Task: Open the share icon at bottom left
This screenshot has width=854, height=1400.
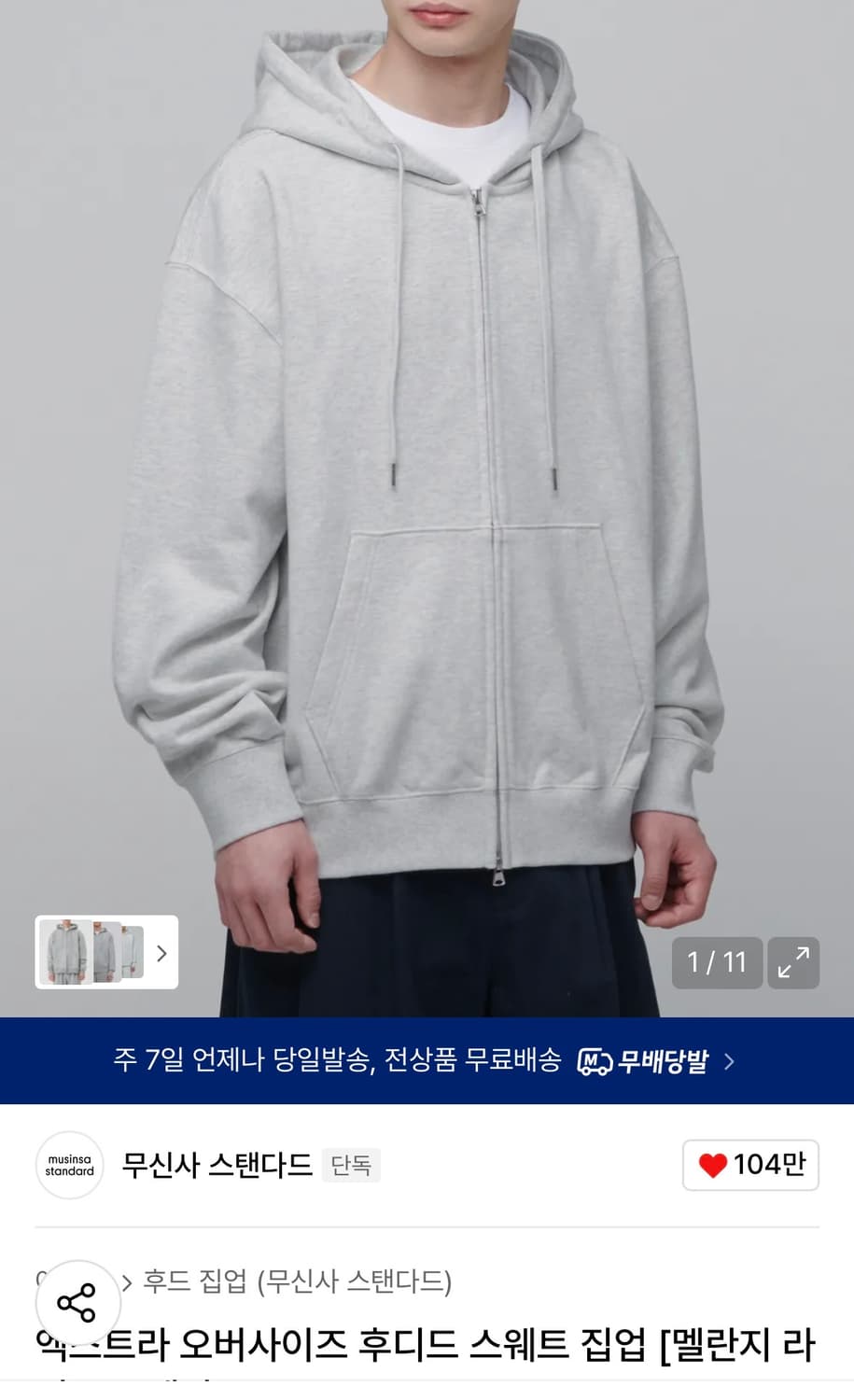Action: point(77,1303)
